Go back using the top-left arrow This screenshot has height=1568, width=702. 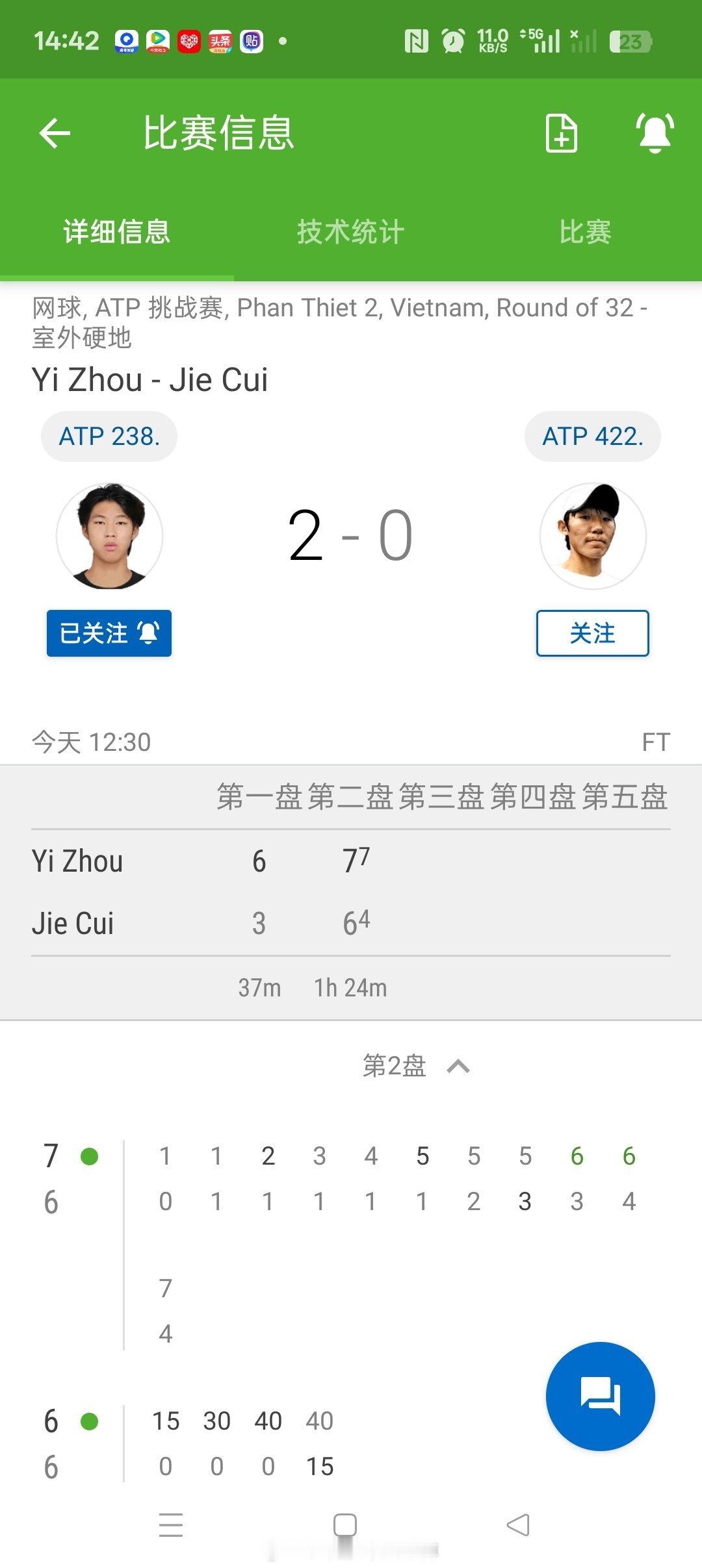point(55,134)
